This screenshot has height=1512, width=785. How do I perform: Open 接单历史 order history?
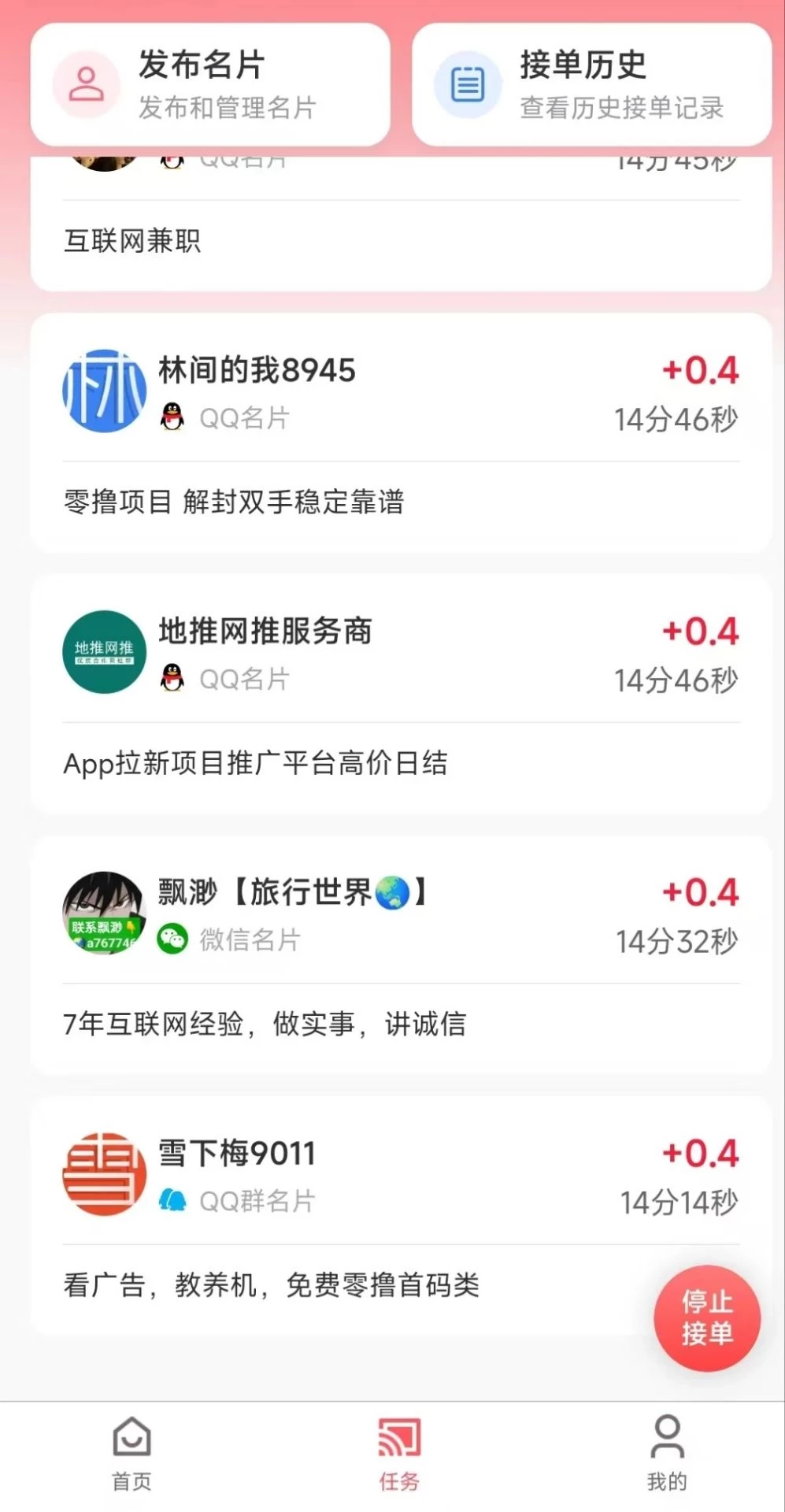click(591, 85)
